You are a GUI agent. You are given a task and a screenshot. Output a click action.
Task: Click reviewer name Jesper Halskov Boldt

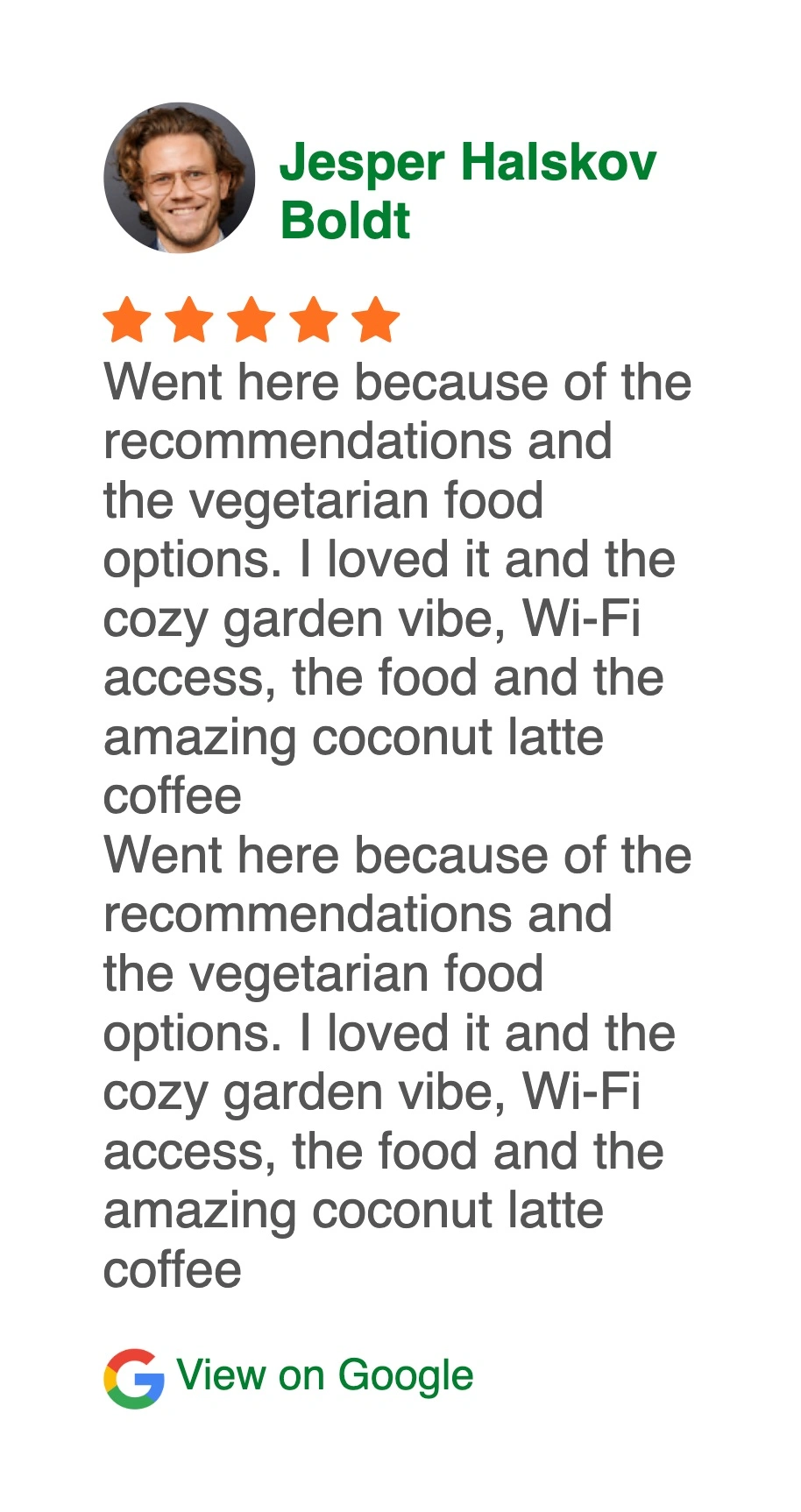469,191
